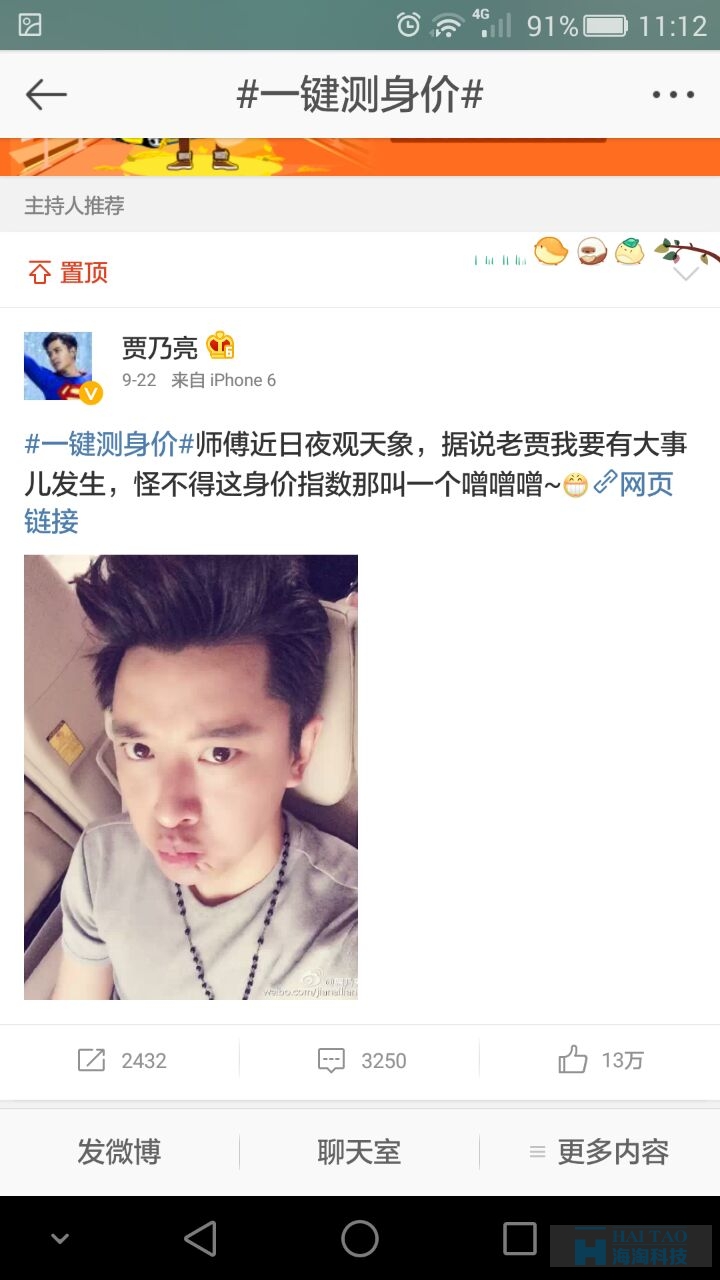Viewport: 720px width, 1280px height.
Task: Tap the system home button
Action: pyautogui.click(x=360, y=1239)
